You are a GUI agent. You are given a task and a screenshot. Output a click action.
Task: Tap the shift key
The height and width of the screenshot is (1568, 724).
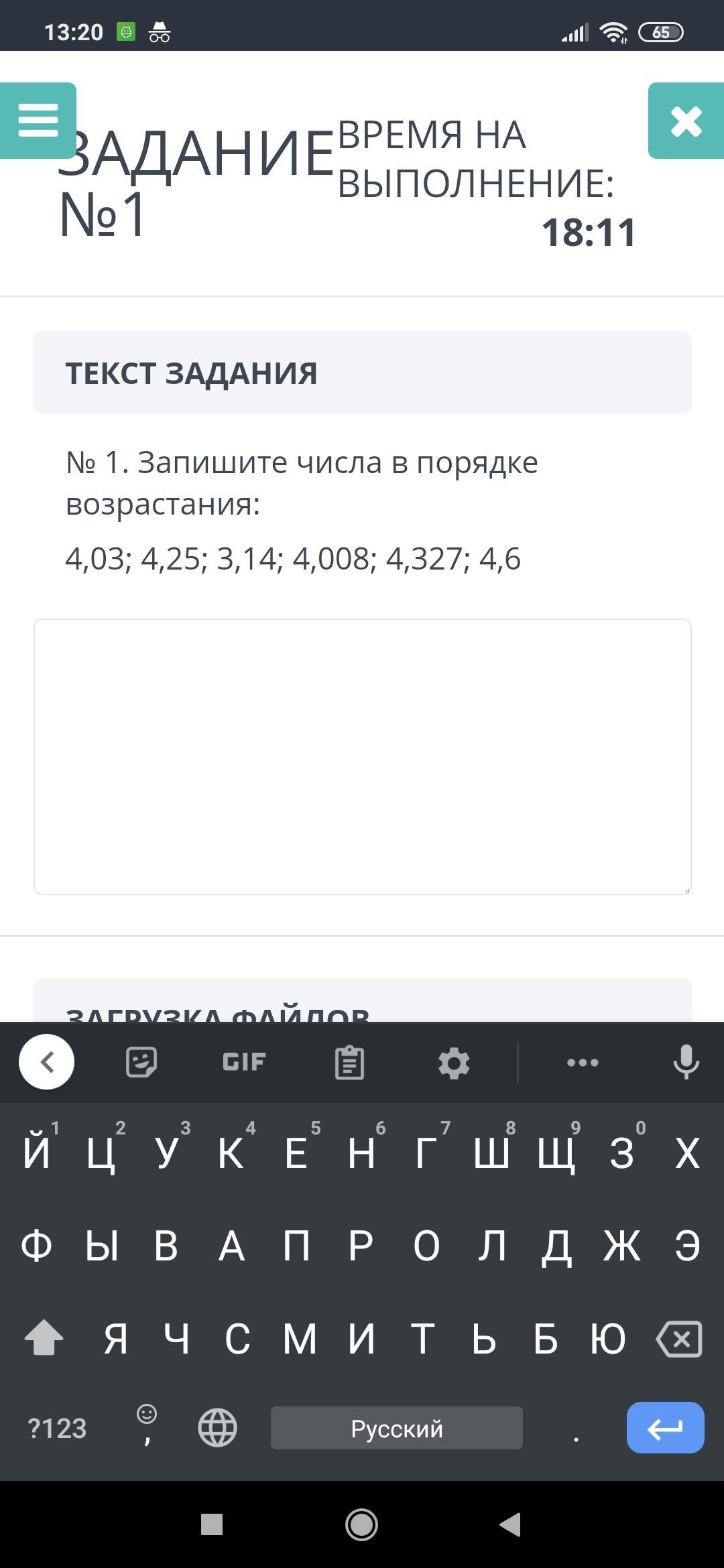click(44, 1337)
